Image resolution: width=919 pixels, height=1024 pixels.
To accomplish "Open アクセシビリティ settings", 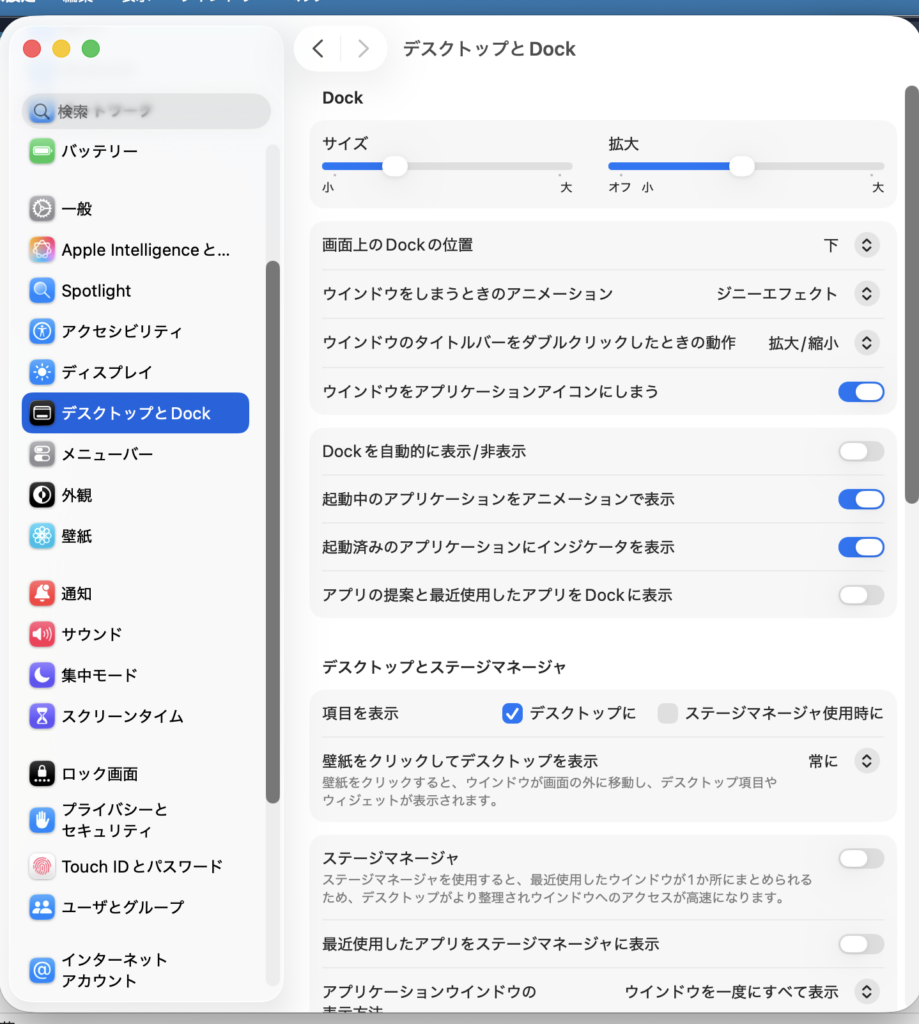I will point(121,331).
